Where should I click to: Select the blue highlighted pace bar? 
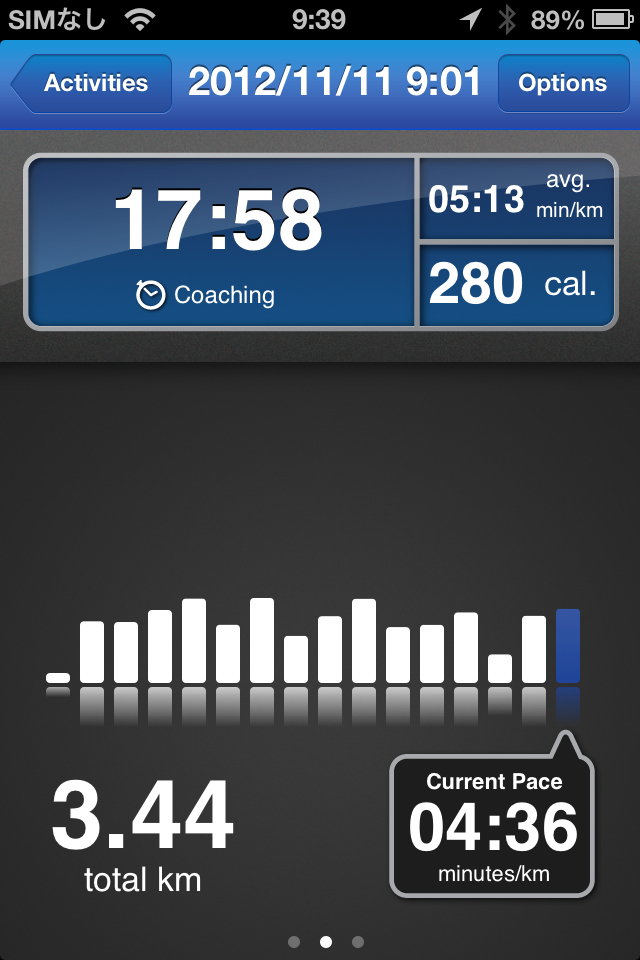click(567, 646)
